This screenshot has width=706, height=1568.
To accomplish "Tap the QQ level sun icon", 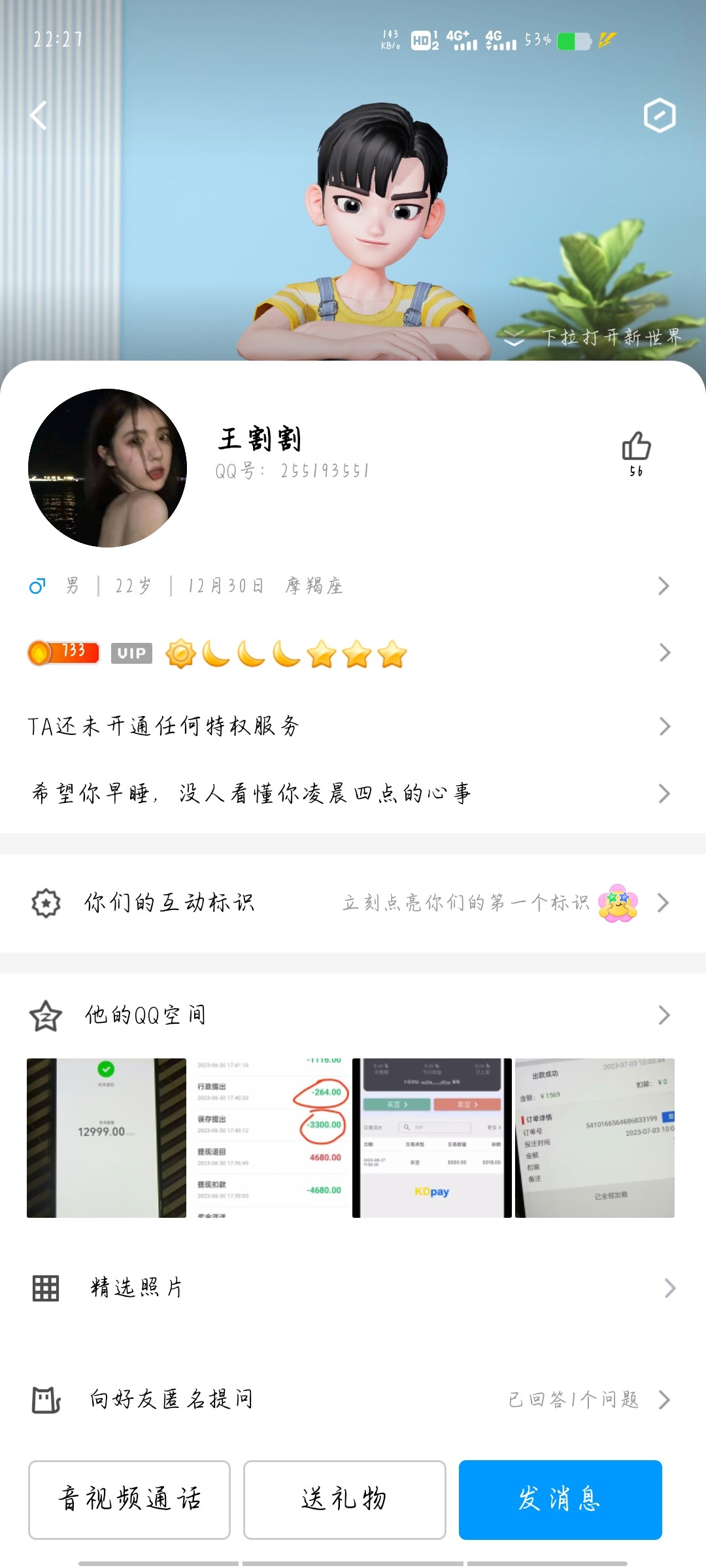I will (181, 654).
